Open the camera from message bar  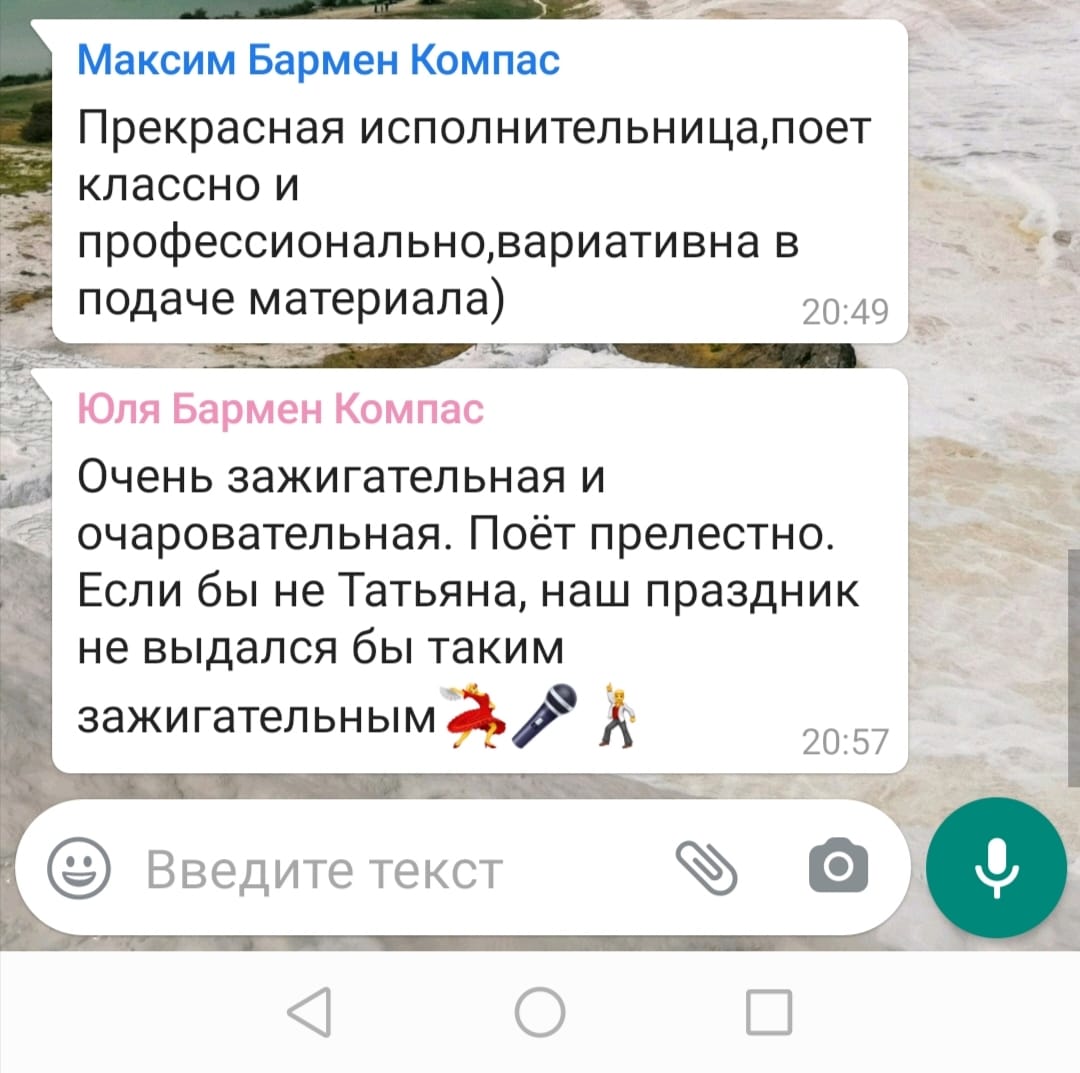[x=838, y=867]
